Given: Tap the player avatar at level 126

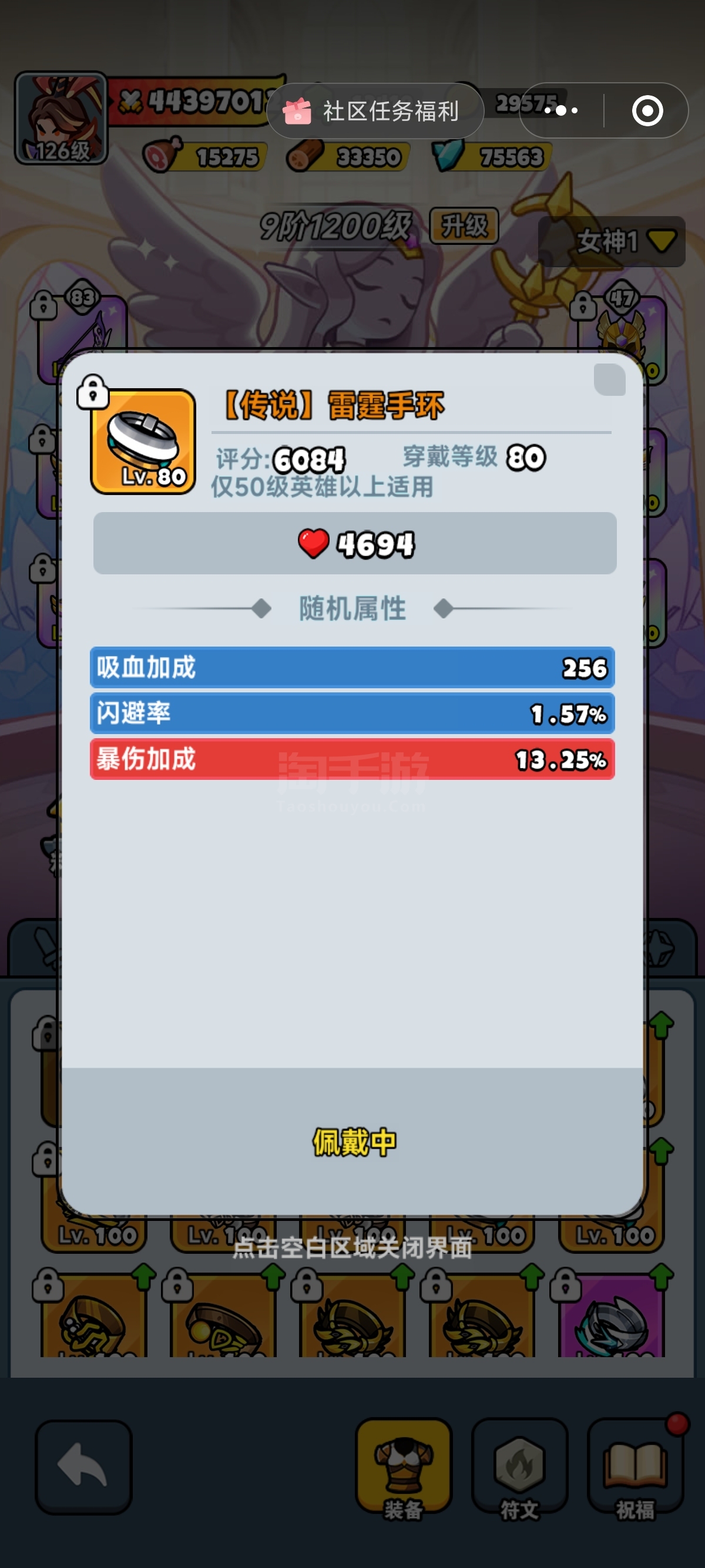Looking at the screenshot, I should 61,118.
